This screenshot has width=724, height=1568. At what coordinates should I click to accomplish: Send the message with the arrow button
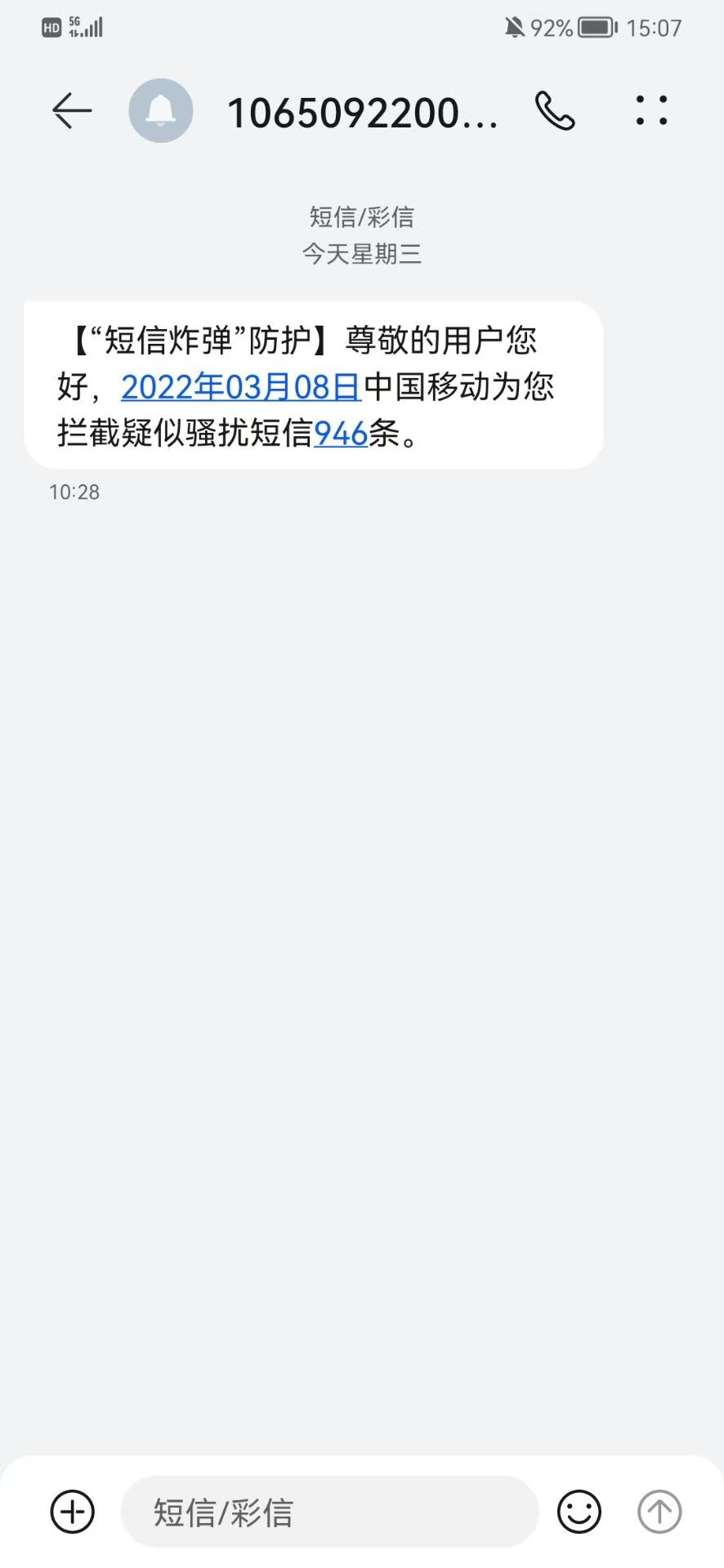pyautogui.click(x=659, y=1512)
